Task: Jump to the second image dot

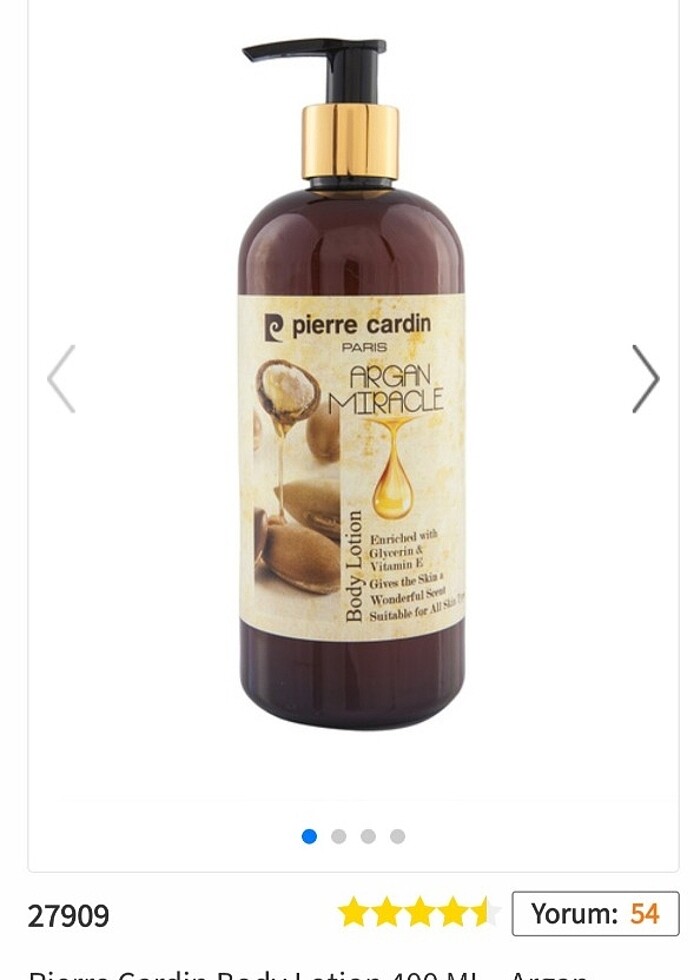Action: [339, 836]
